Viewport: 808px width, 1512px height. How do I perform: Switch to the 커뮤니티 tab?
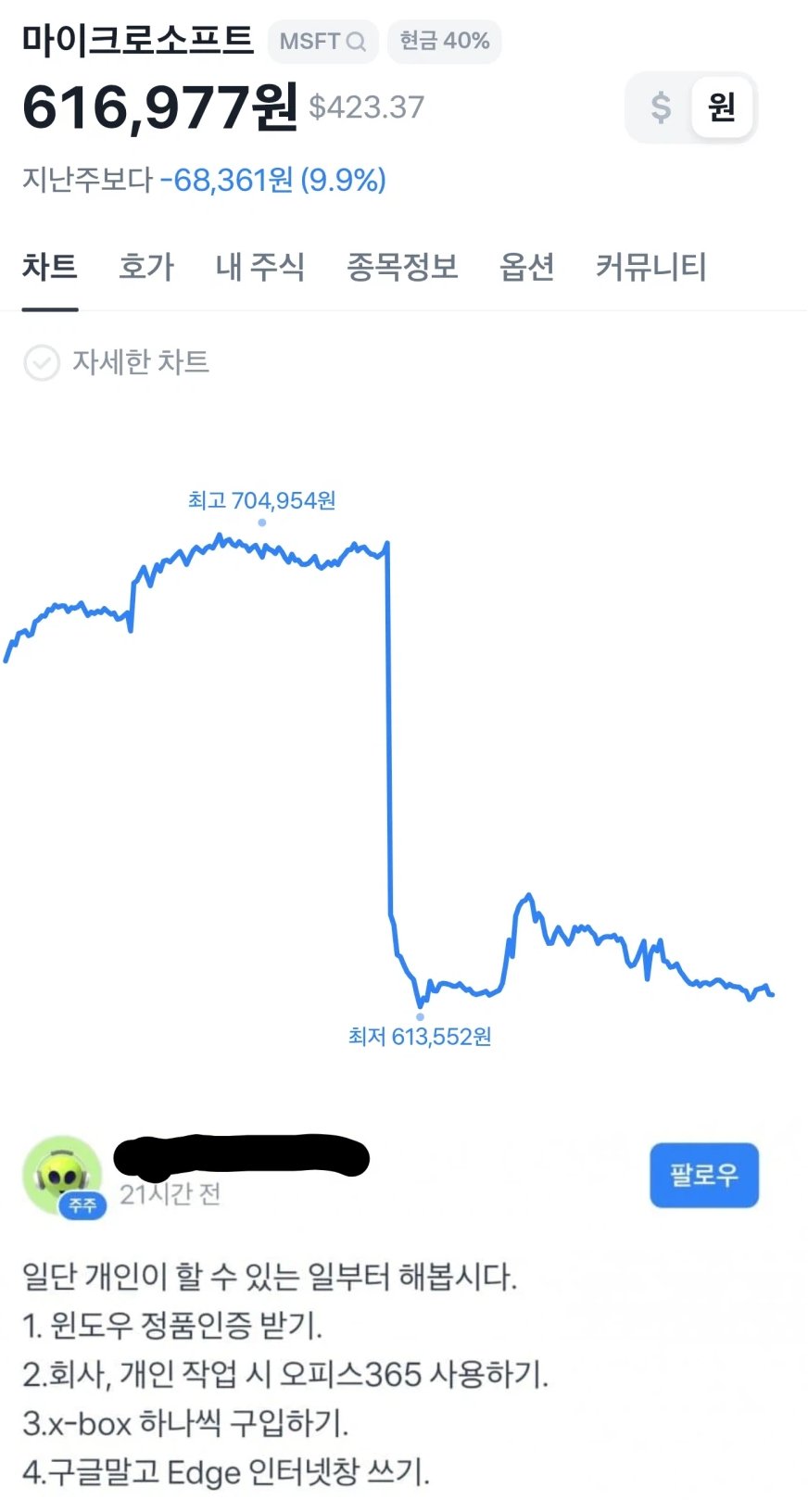(650, 267)
